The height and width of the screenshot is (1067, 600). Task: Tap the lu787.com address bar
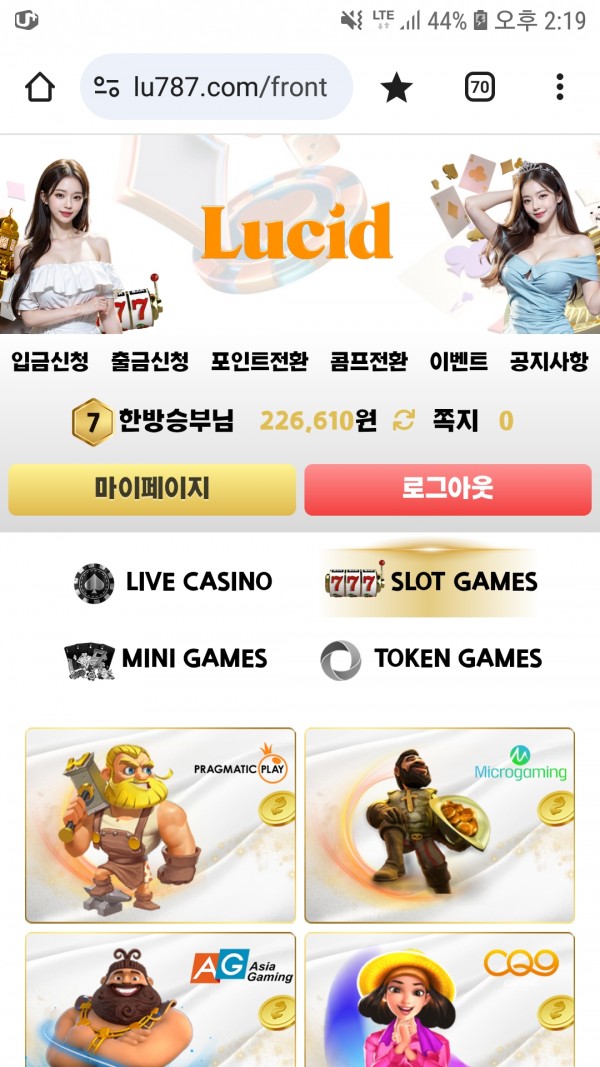click(217, 88)
